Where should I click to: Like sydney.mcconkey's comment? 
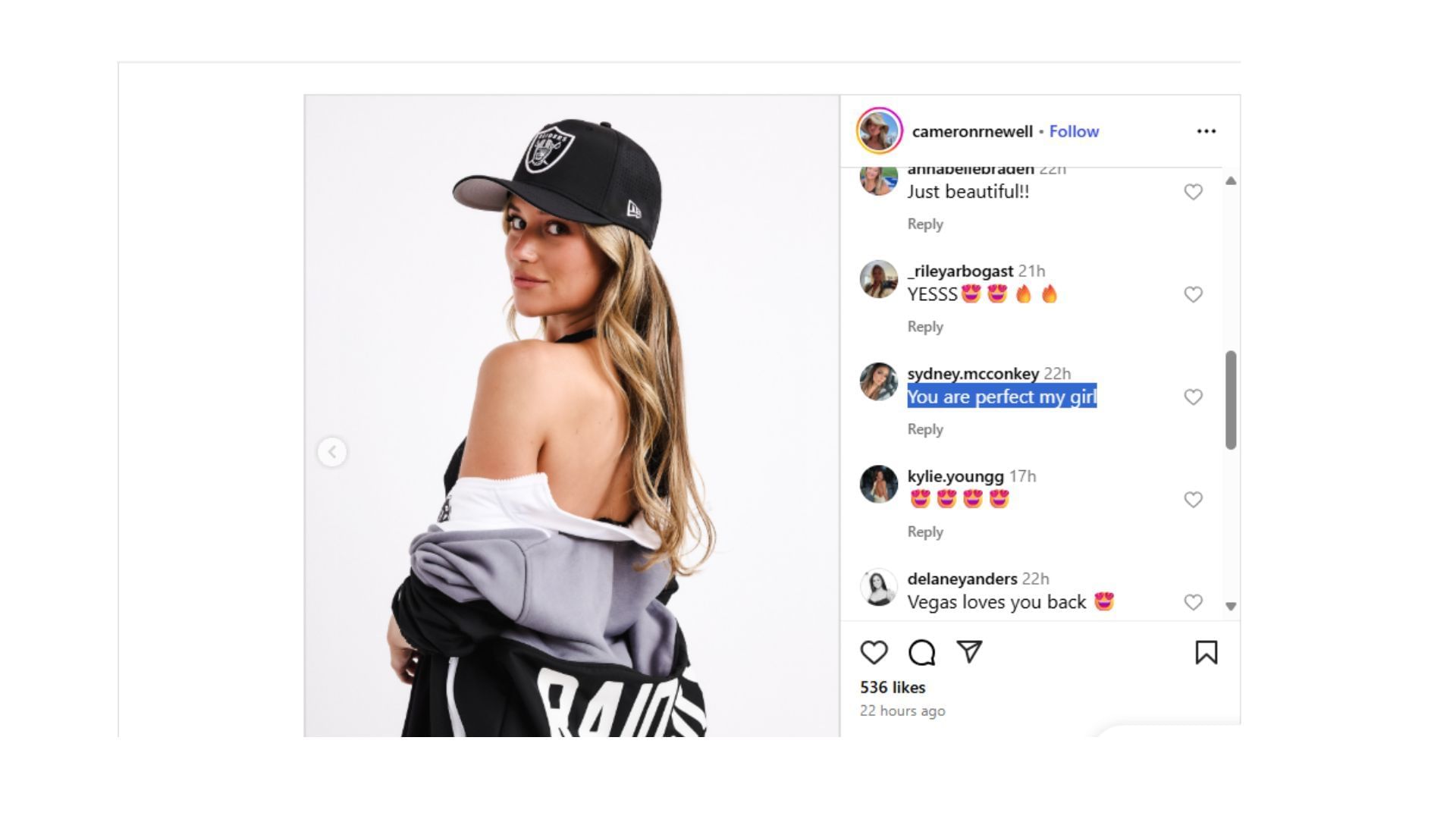(1193, 397)
